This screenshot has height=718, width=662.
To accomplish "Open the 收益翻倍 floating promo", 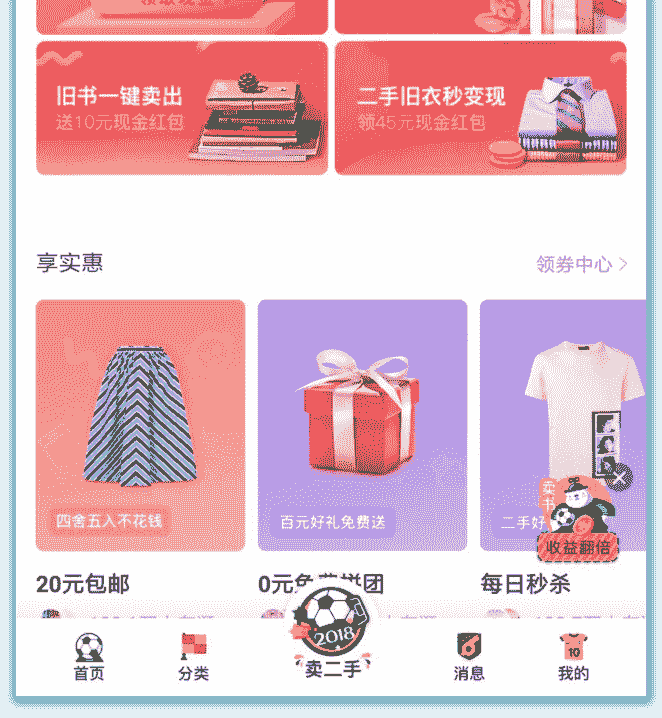I will 578,522.
